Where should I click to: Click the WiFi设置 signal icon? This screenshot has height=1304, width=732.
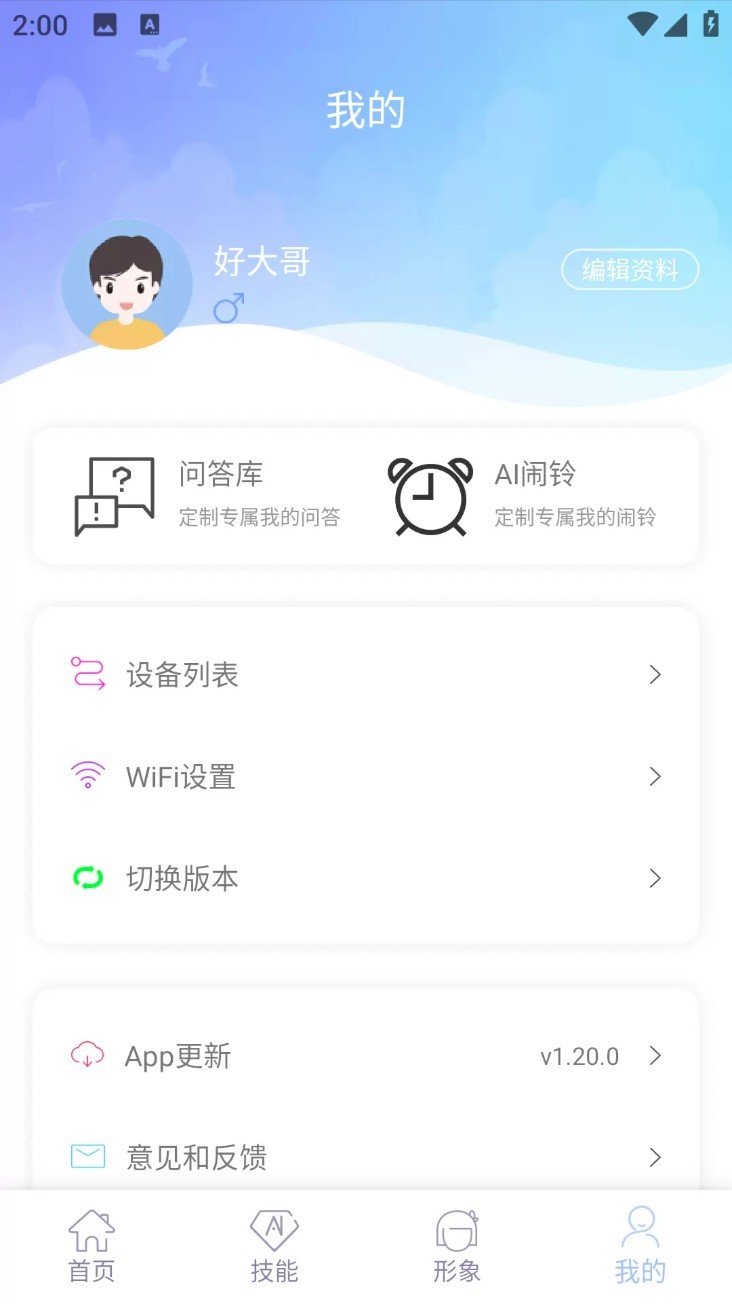coord(89,777)
